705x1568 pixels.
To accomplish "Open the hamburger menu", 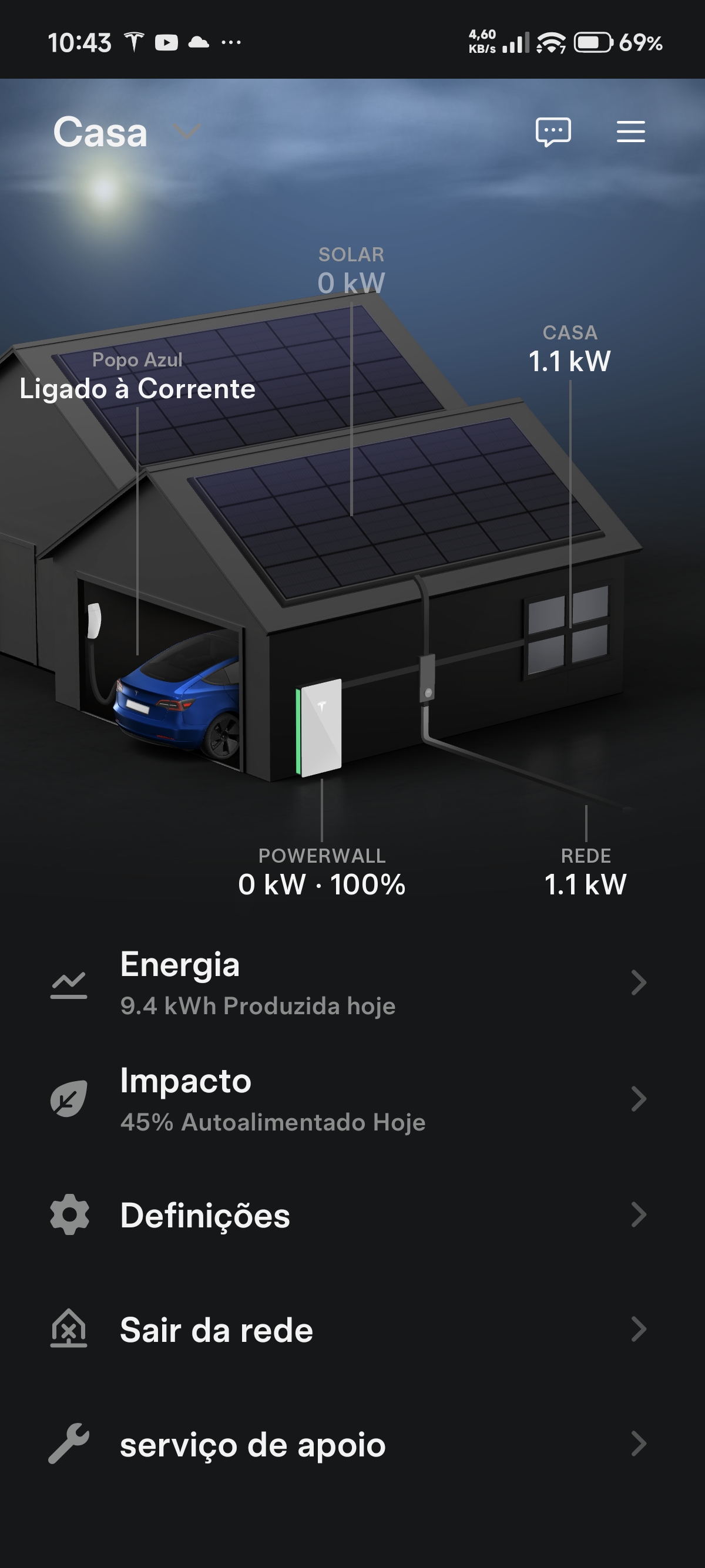I will (630, 132).
